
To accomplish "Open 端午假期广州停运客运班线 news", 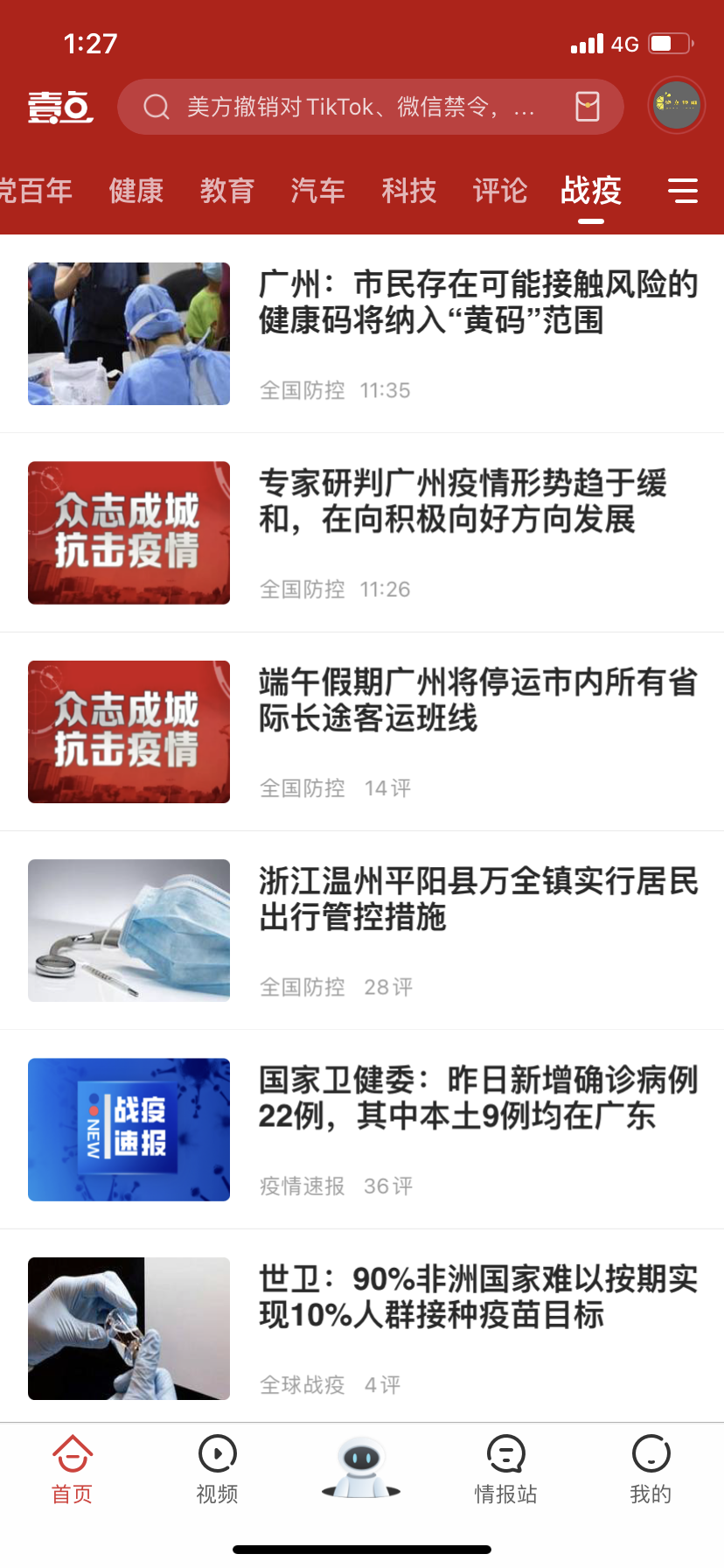I will 477,700.
